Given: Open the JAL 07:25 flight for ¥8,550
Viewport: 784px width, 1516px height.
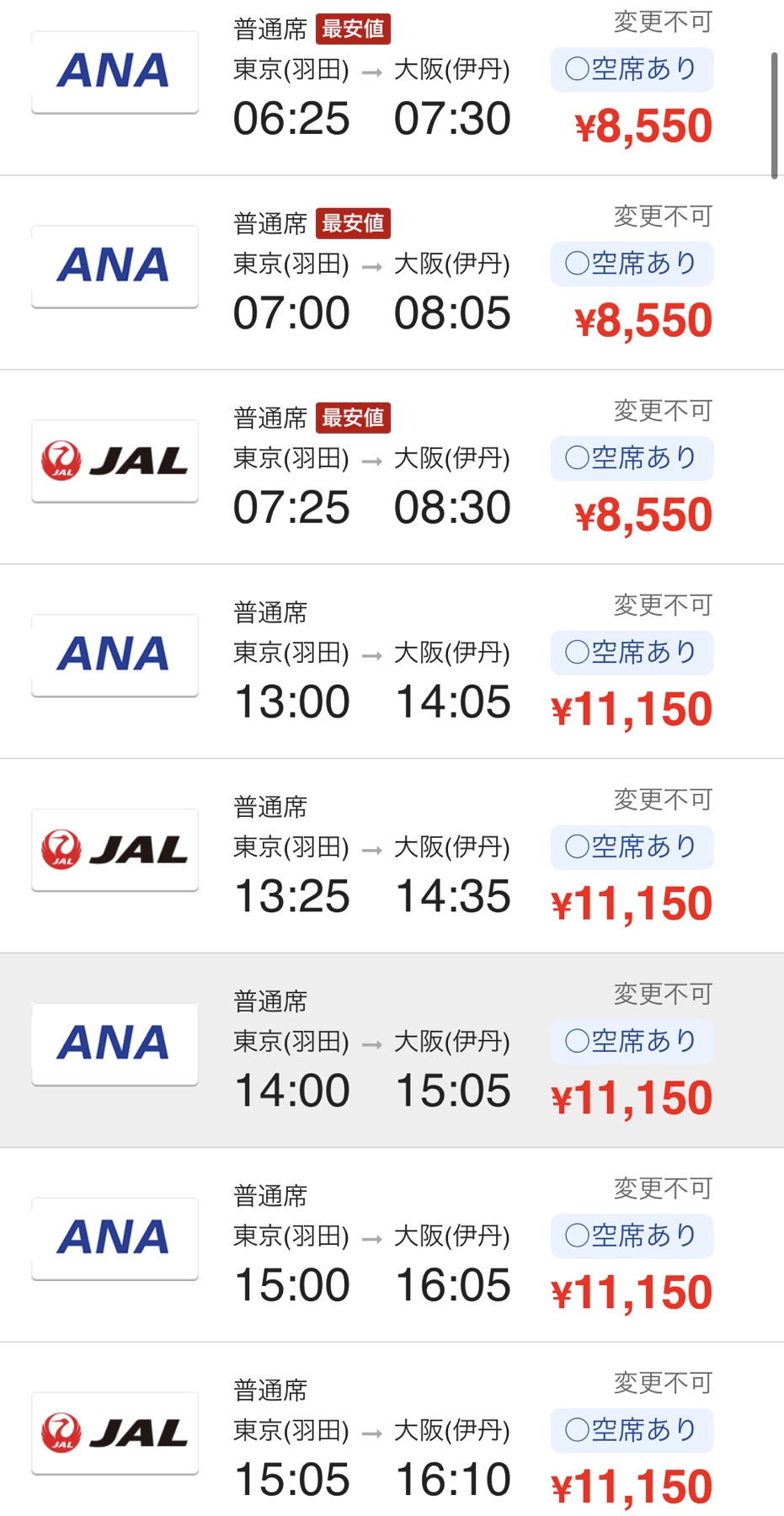Looking at the screenshot, I should 392,467.
